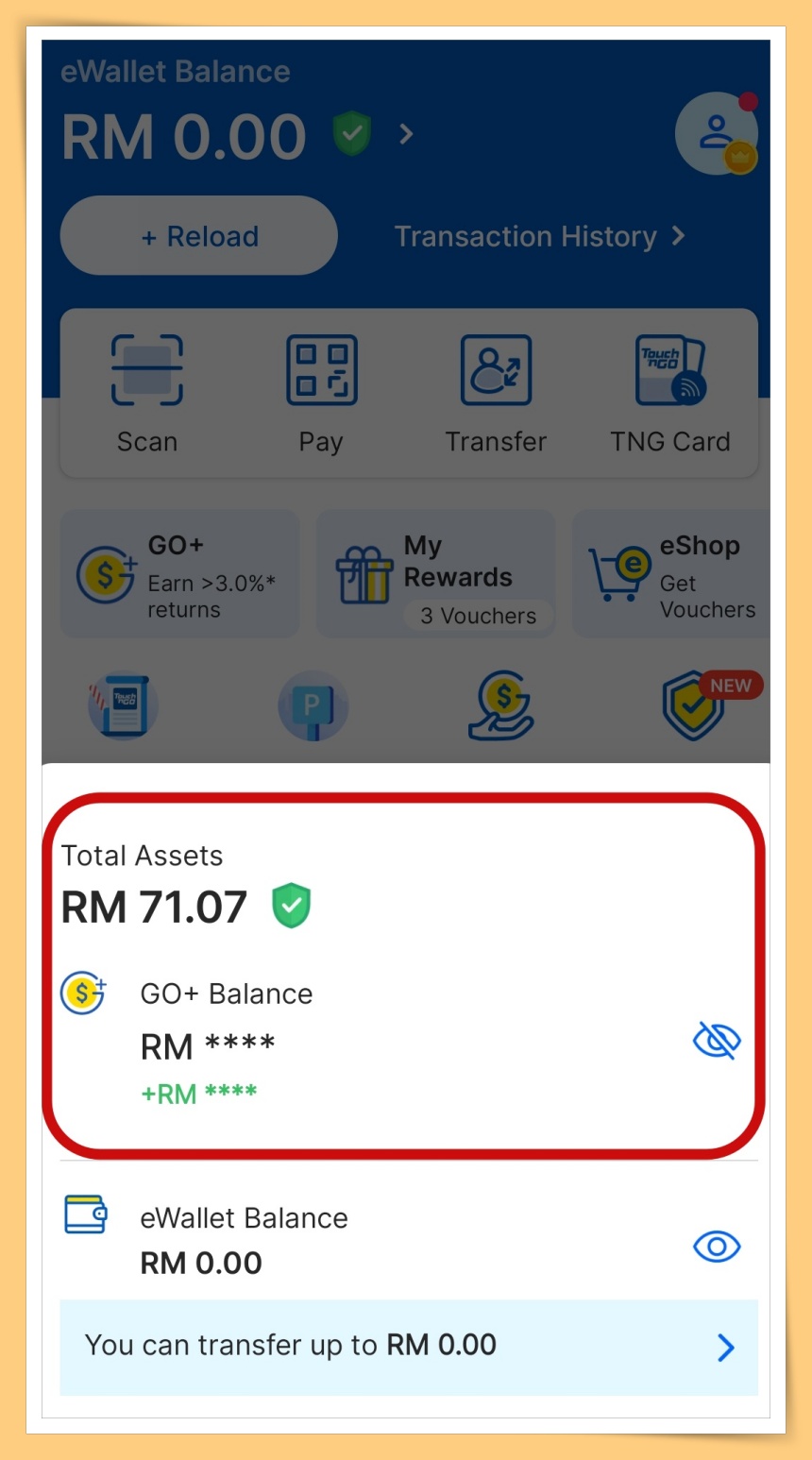Show the hidden GO+ Balance amount
Viewport: 812px width, 1460px height.
[717, 1040]
